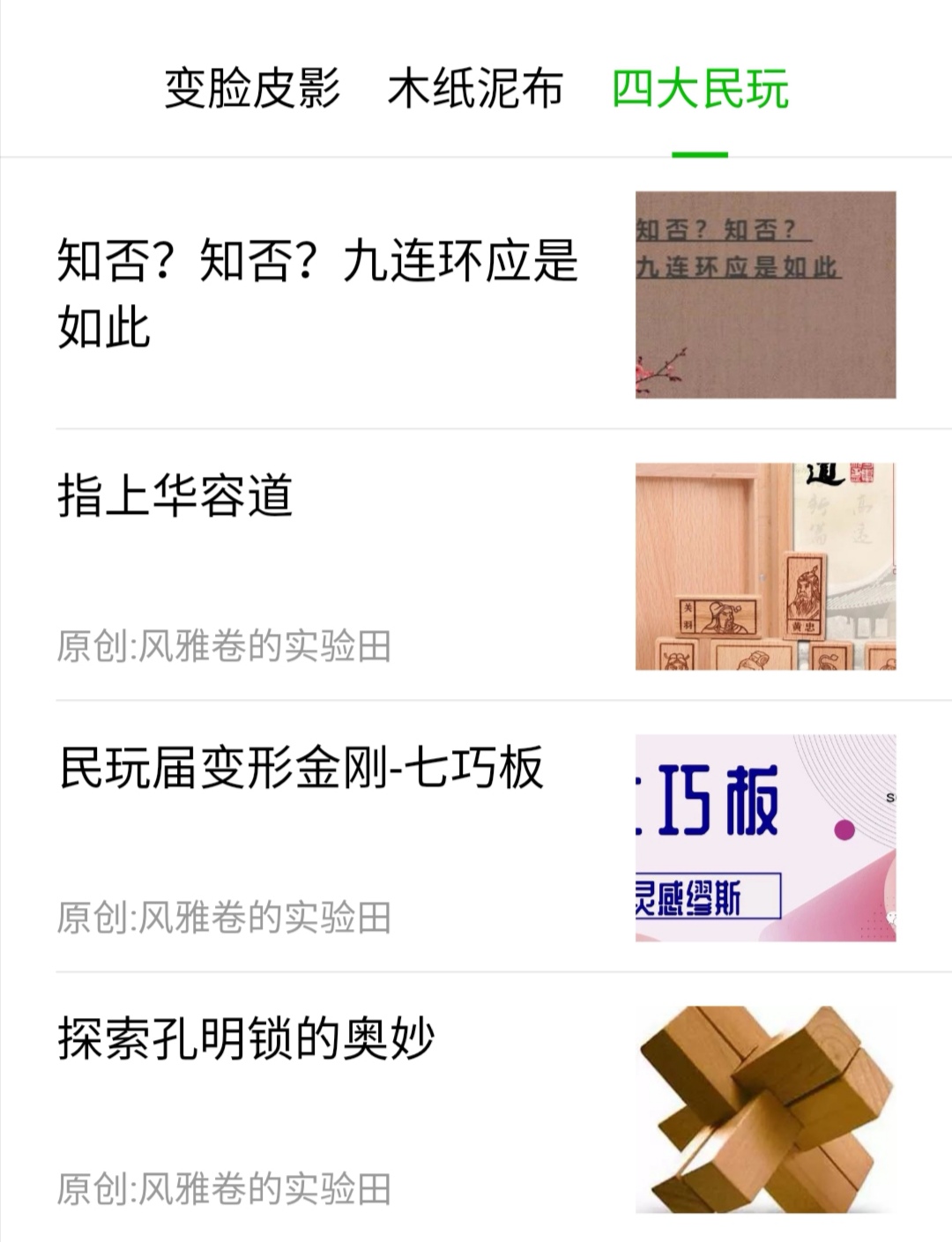Switch to the 木纸泥布 tab
Image resolution: width=952 pixels, height=1242 pixels.
(475, 89)
